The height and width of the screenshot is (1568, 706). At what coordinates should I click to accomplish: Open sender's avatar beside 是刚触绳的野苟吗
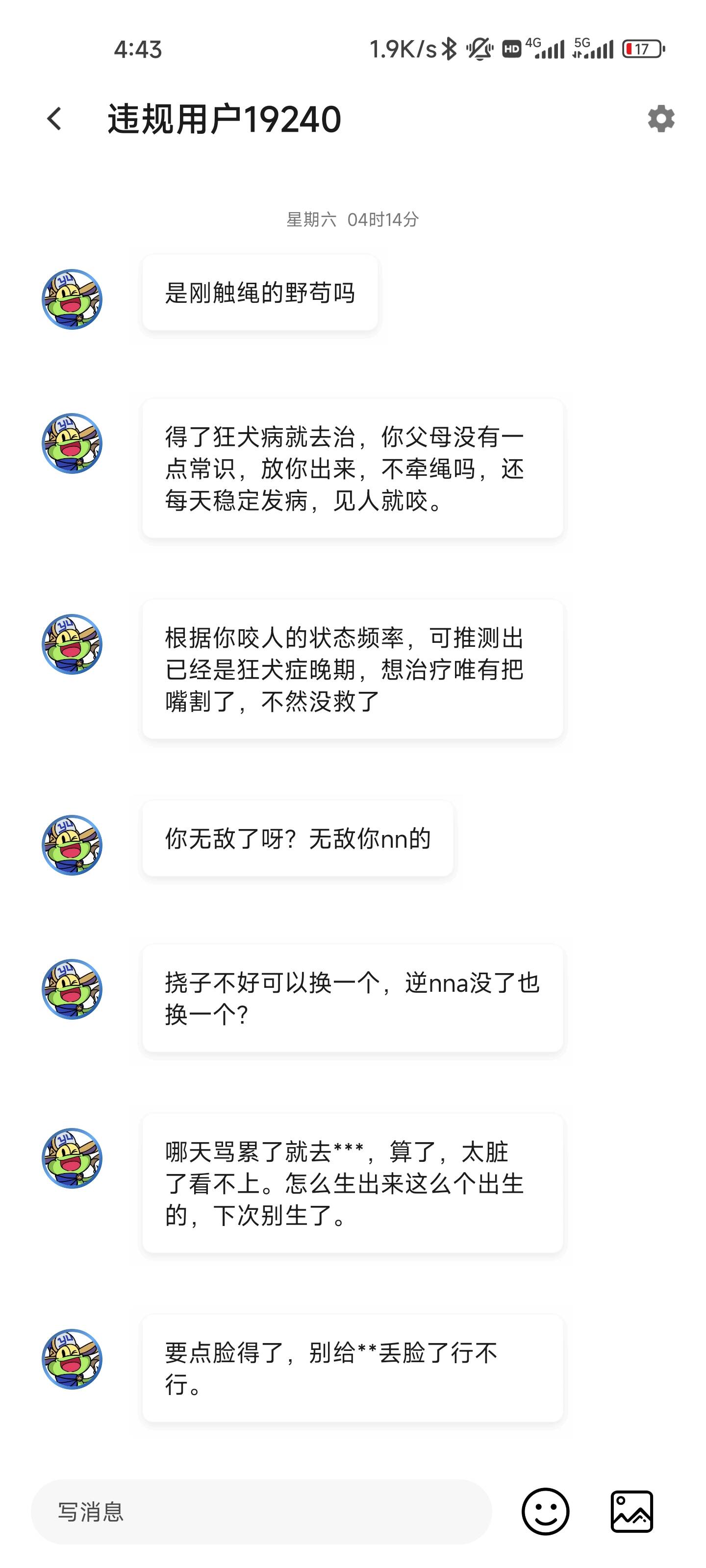72,299
